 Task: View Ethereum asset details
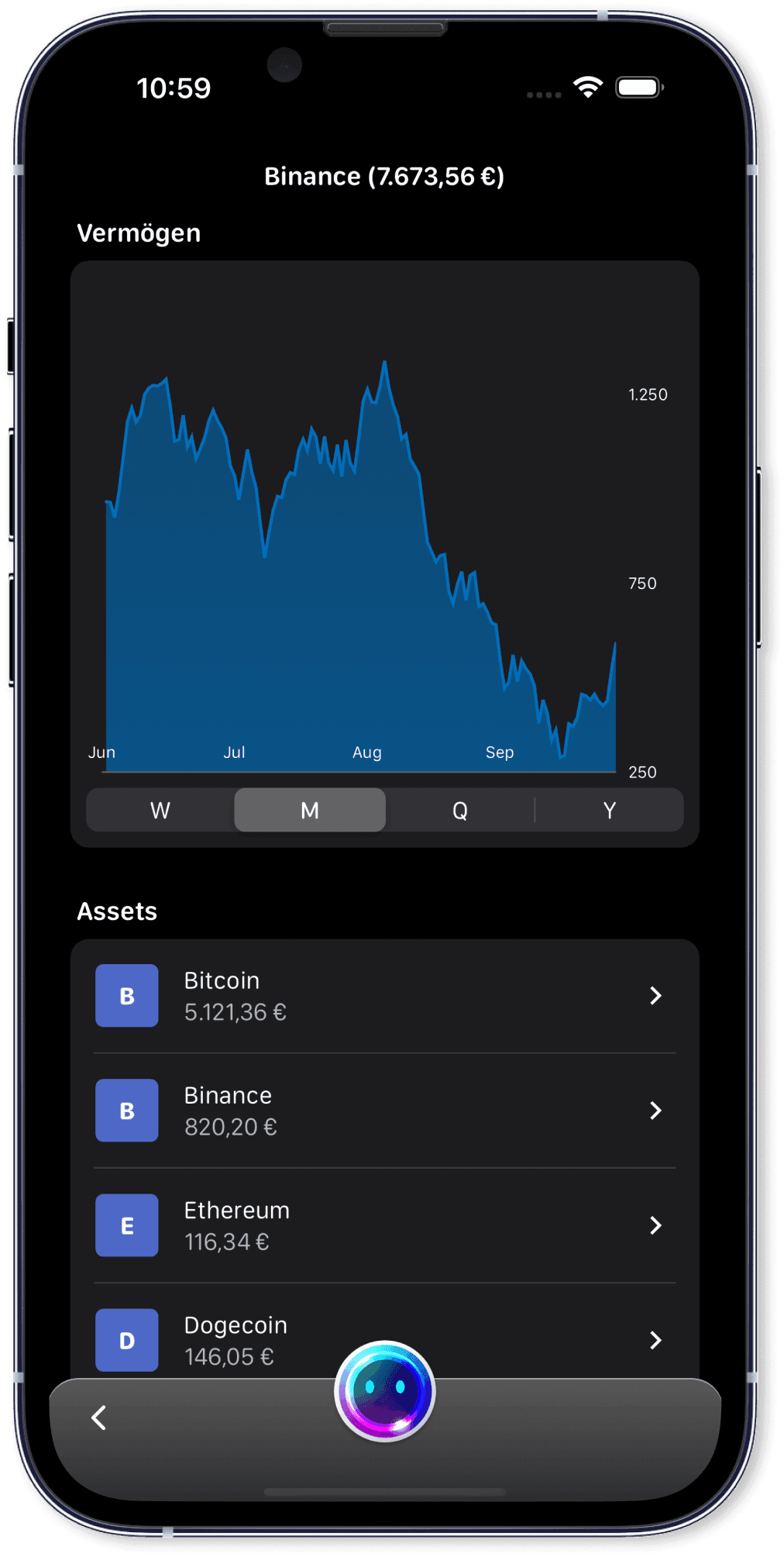(384, 1225)
